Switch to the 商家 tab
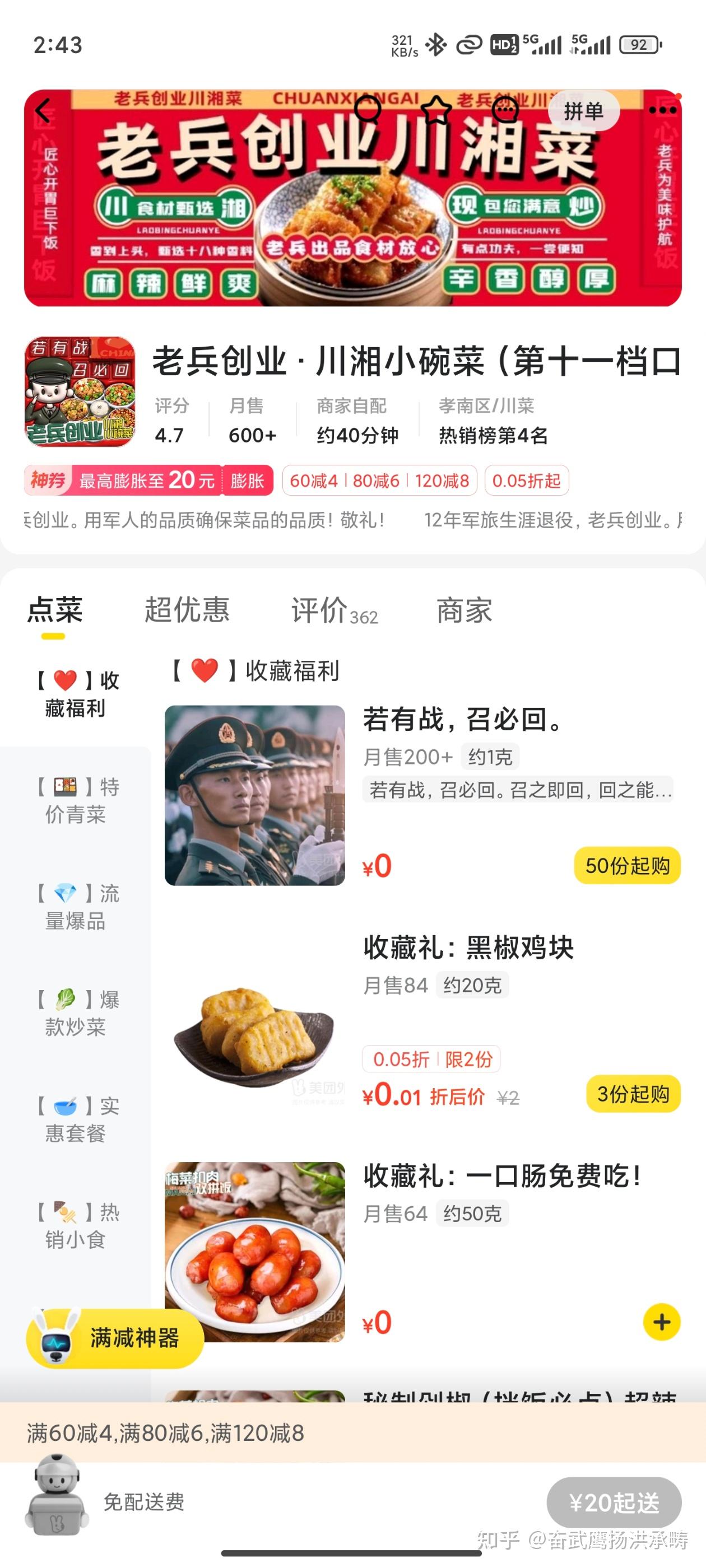 464,610
